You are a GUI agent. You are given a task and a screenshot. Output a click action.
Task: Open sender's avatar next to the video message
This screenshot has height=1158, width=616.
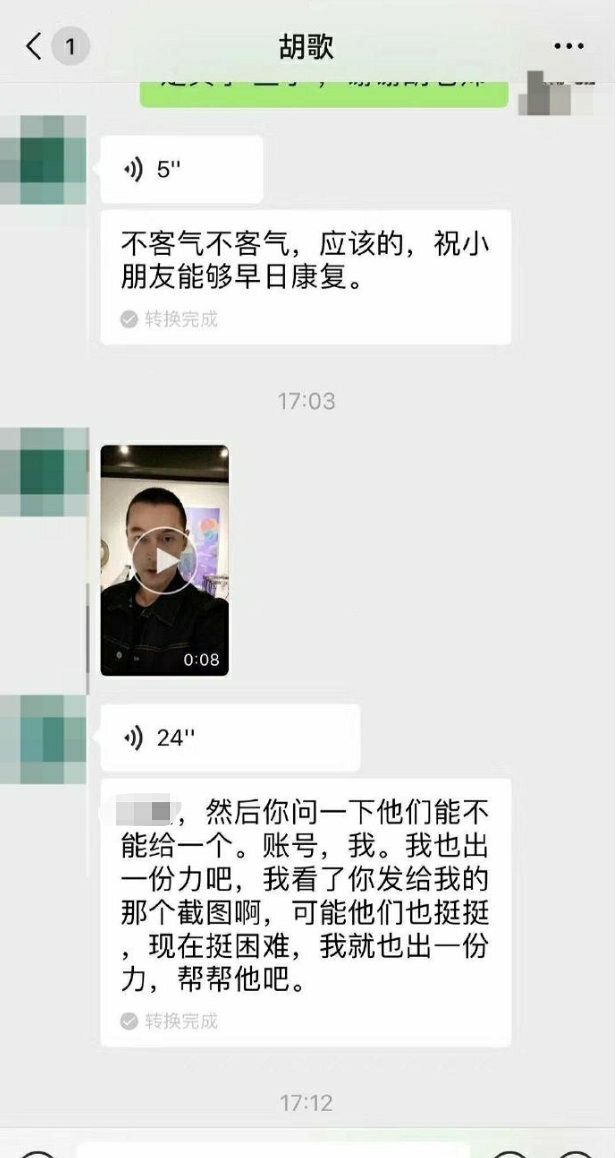[x=44, y=472]
